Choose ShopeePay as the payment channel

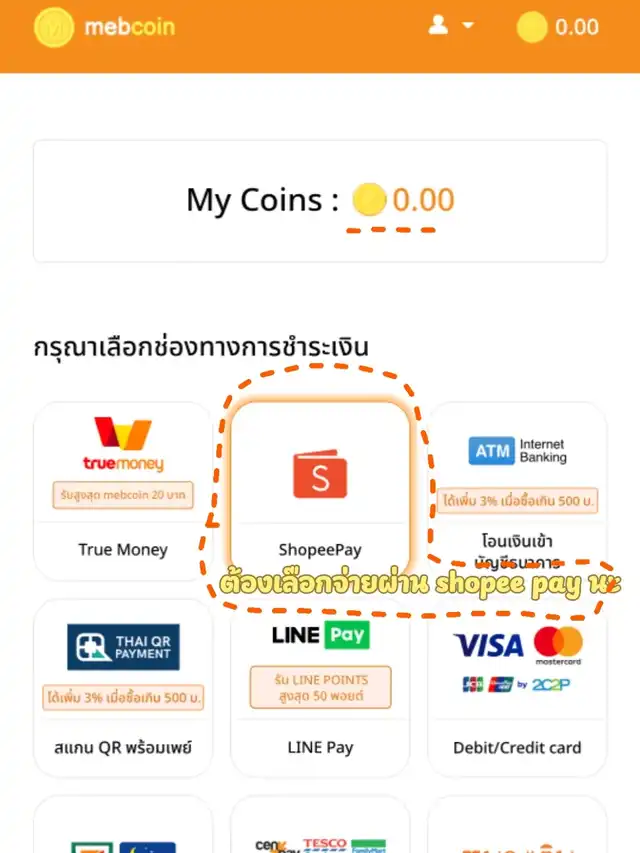click(320, 490)
